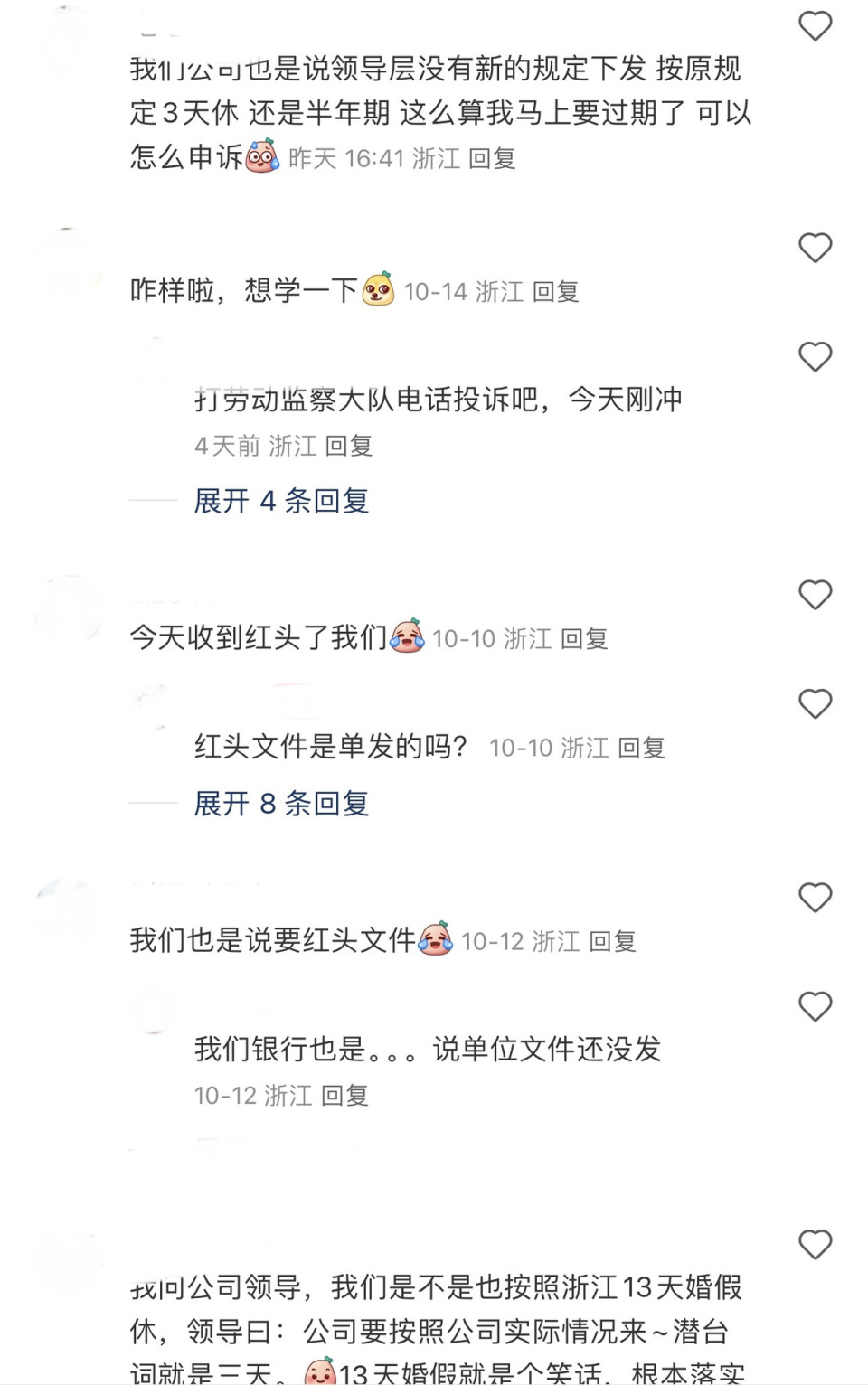
Task: Like the comment 今天收到红头了我们
Action: tap(816, 595)
